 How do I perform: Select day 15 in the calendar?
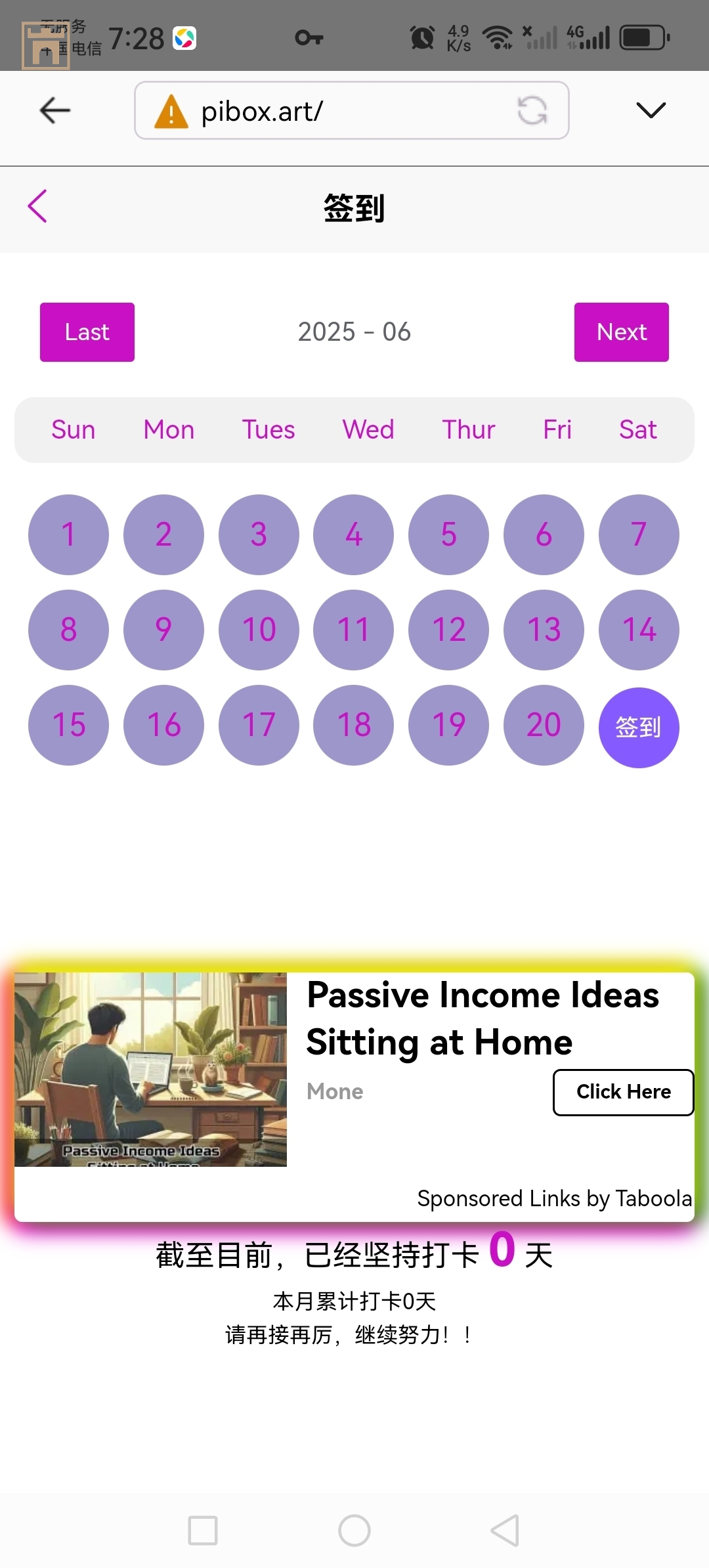[x=68, y=725]
